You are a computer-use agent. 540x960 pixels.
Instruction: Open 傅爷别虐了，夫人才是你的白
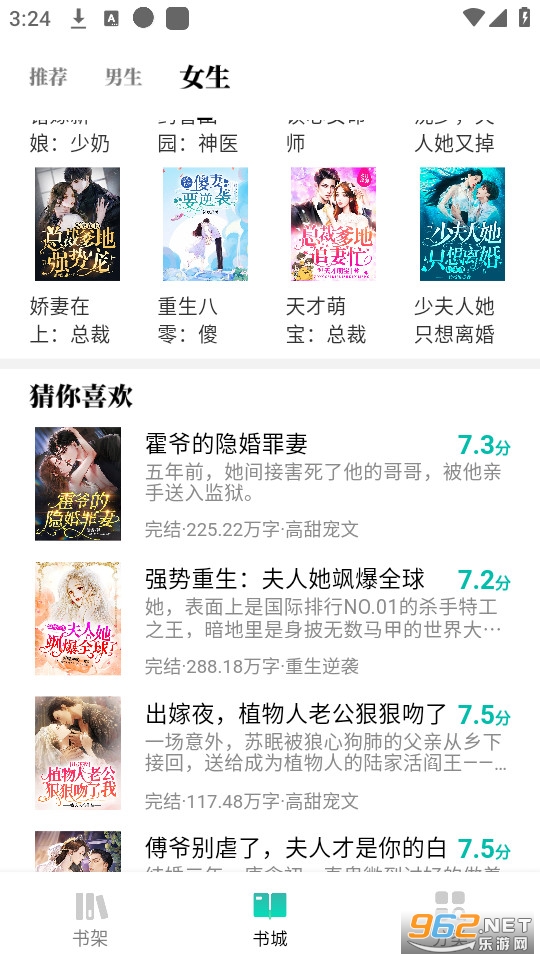[x=270, y=850]
